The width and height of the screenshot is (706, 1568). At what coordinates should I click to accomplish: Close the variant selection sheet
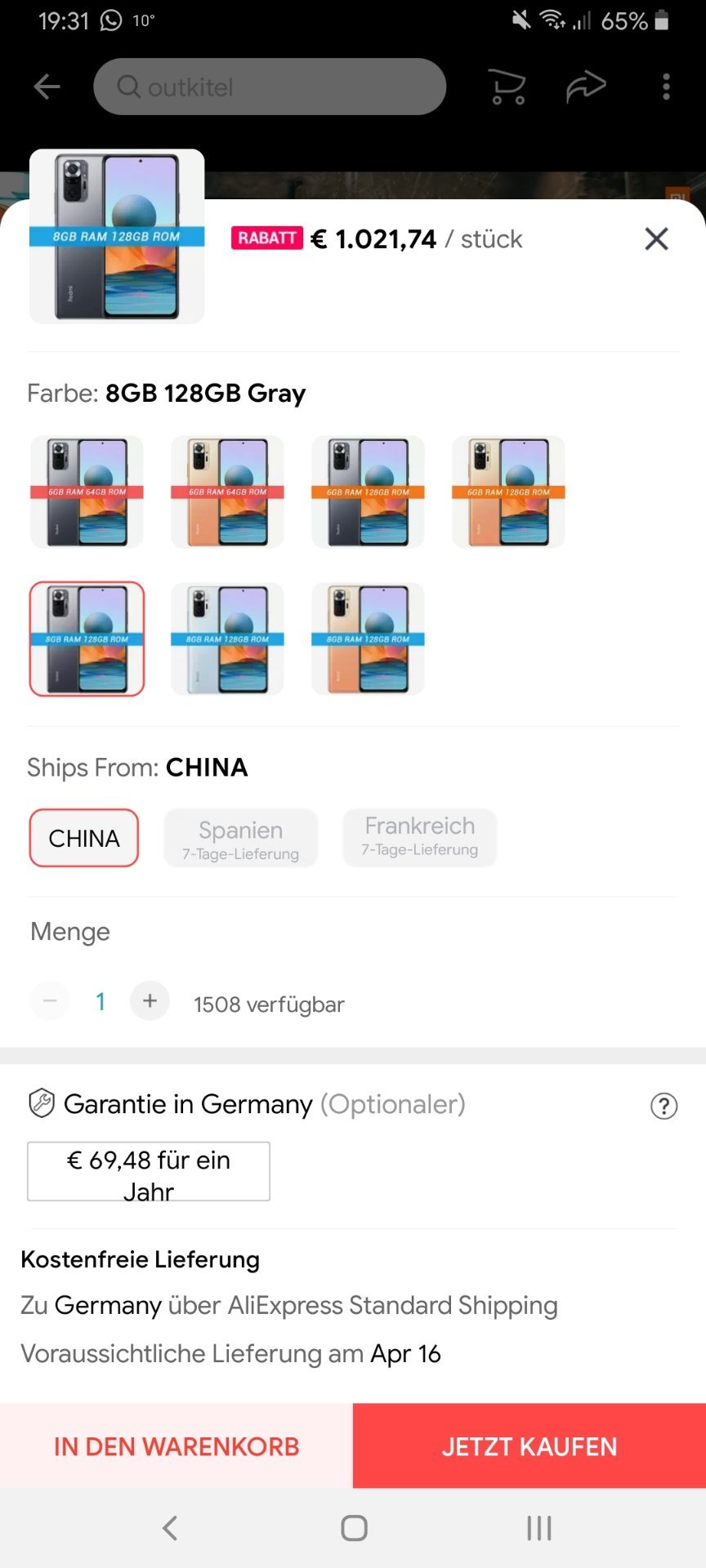coord(656,238)
